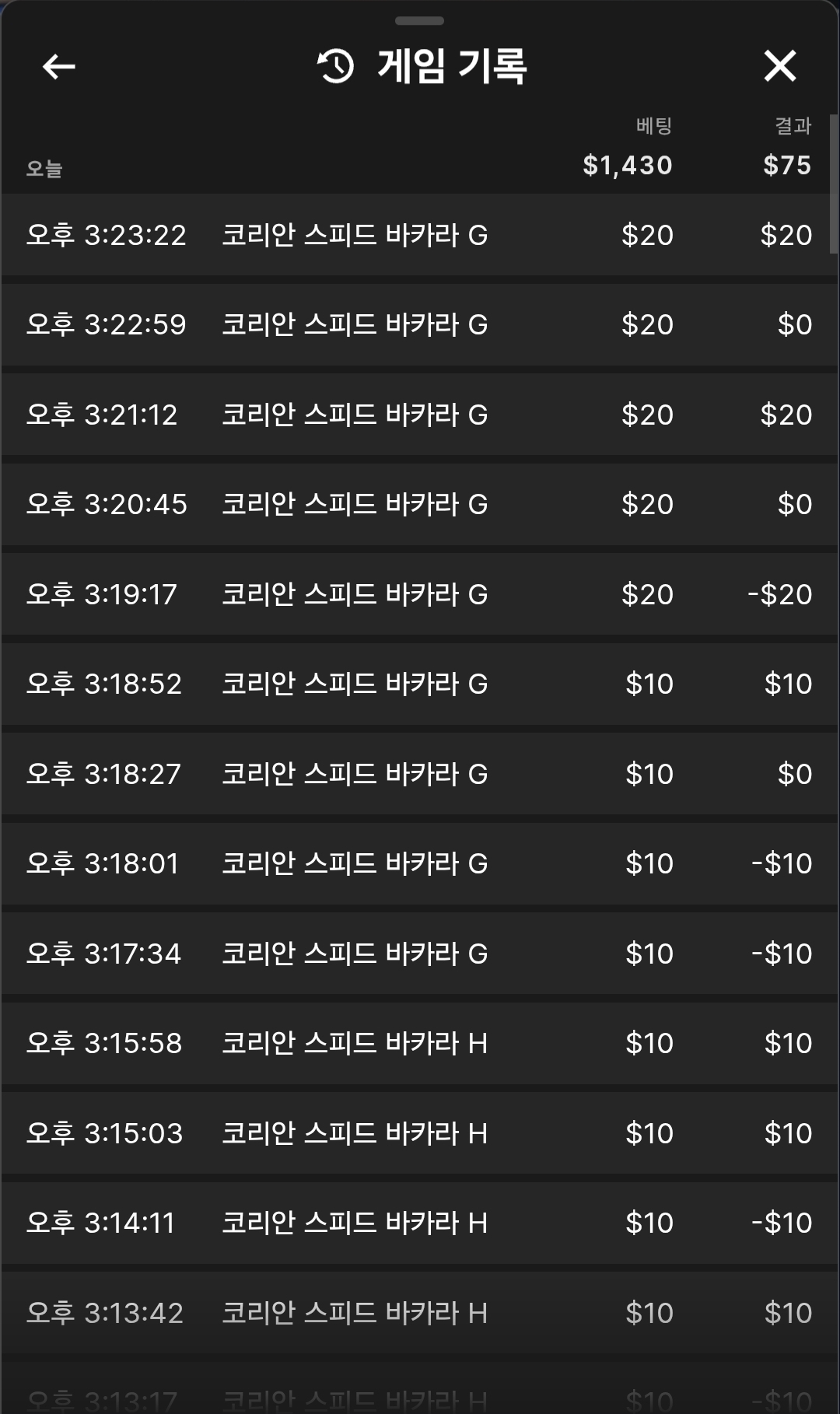
Task: Open the 3:22:59 game record
Action: tap(419, 324)
